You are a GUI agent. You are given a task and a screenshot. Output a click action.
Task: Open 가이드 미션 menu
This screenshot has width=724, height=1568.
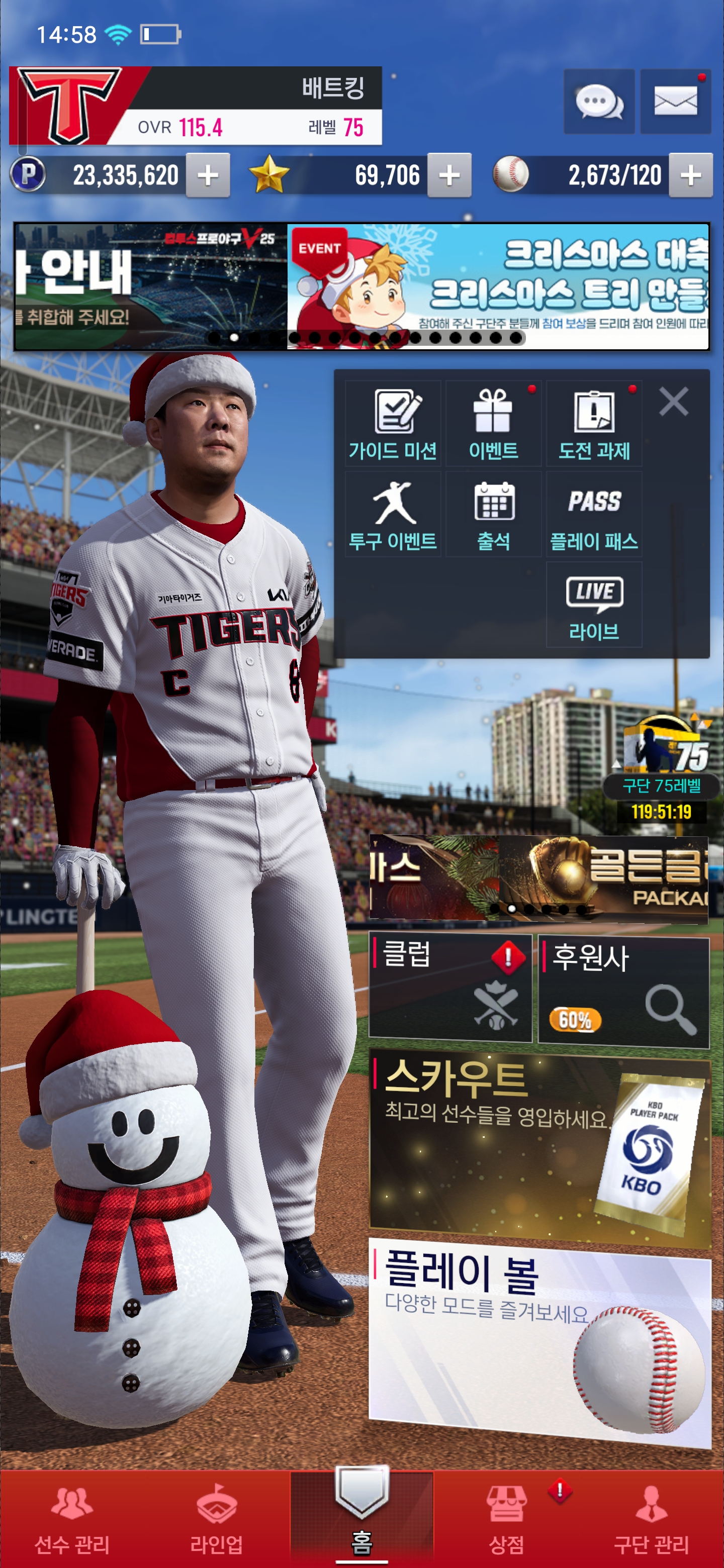(393, 424)
